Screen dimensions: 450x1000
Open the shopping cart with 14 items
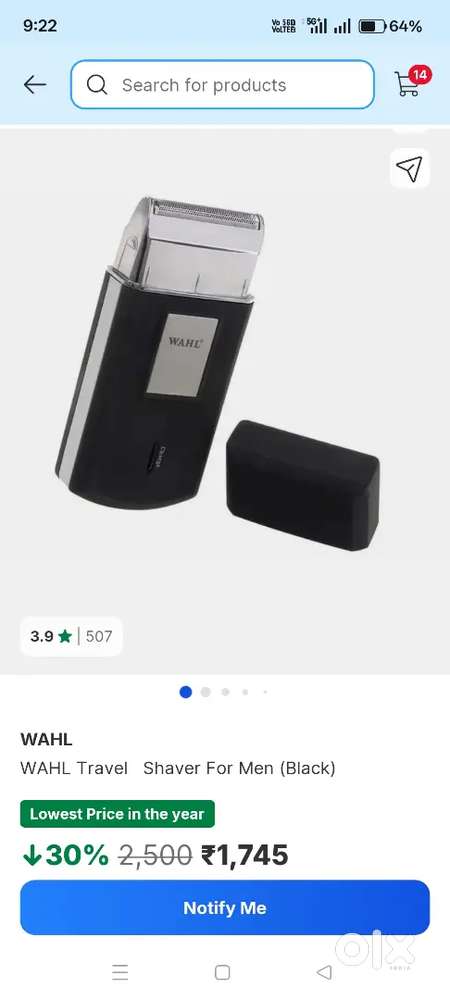pyautogui.click(x=410, y=82)
